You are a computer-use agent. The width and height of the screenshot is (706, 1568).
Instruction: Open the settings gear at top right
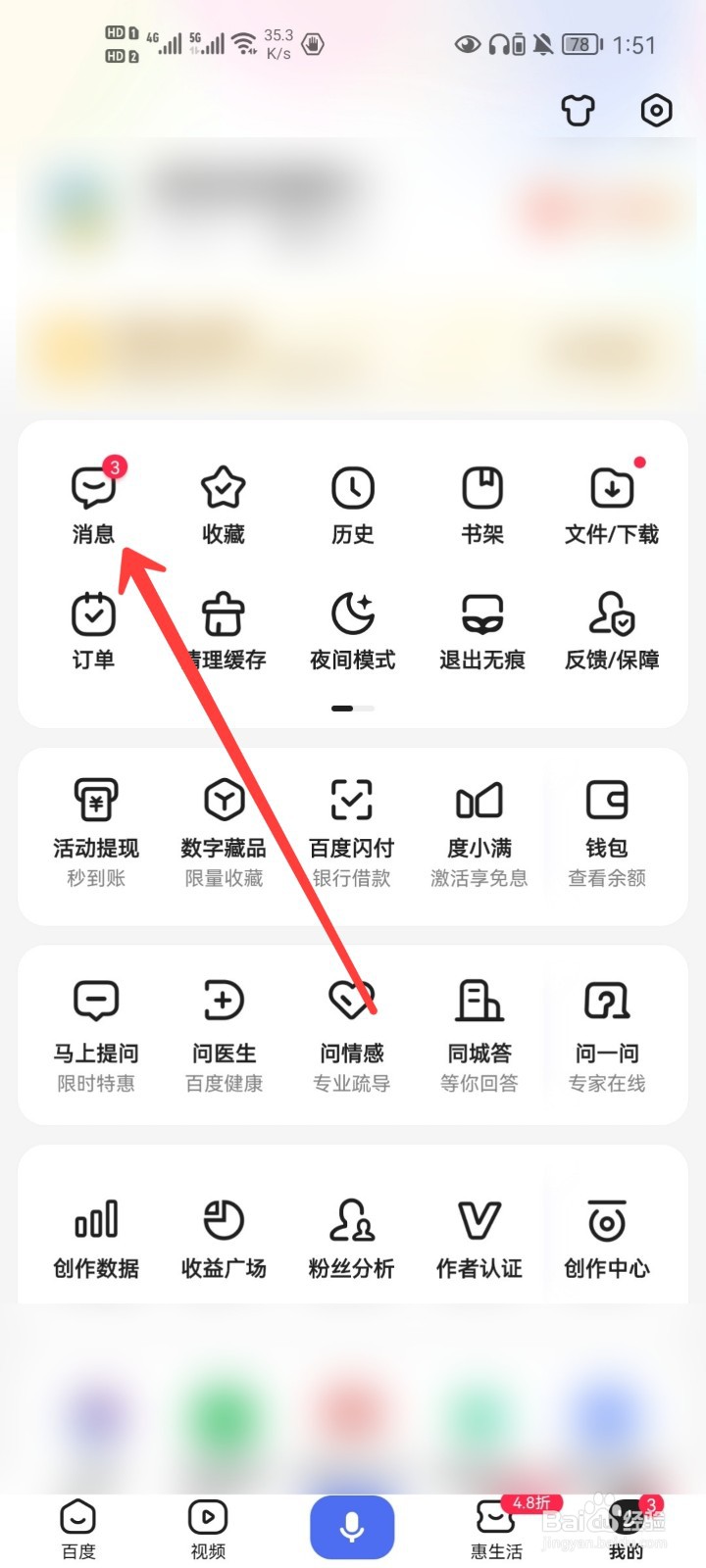tap(655, 111)
